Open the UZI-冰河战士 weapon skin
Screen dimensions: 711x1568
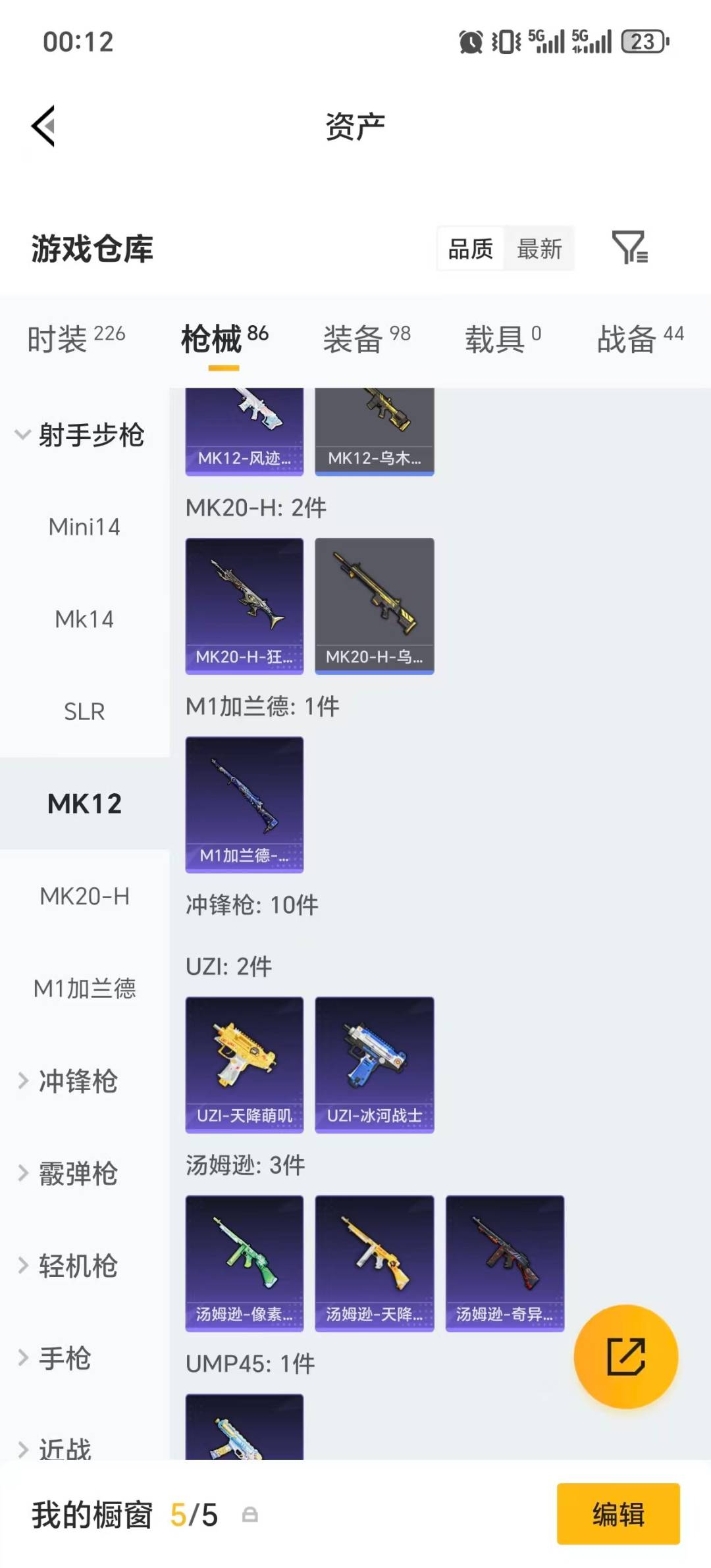[x=374, y=1063]
